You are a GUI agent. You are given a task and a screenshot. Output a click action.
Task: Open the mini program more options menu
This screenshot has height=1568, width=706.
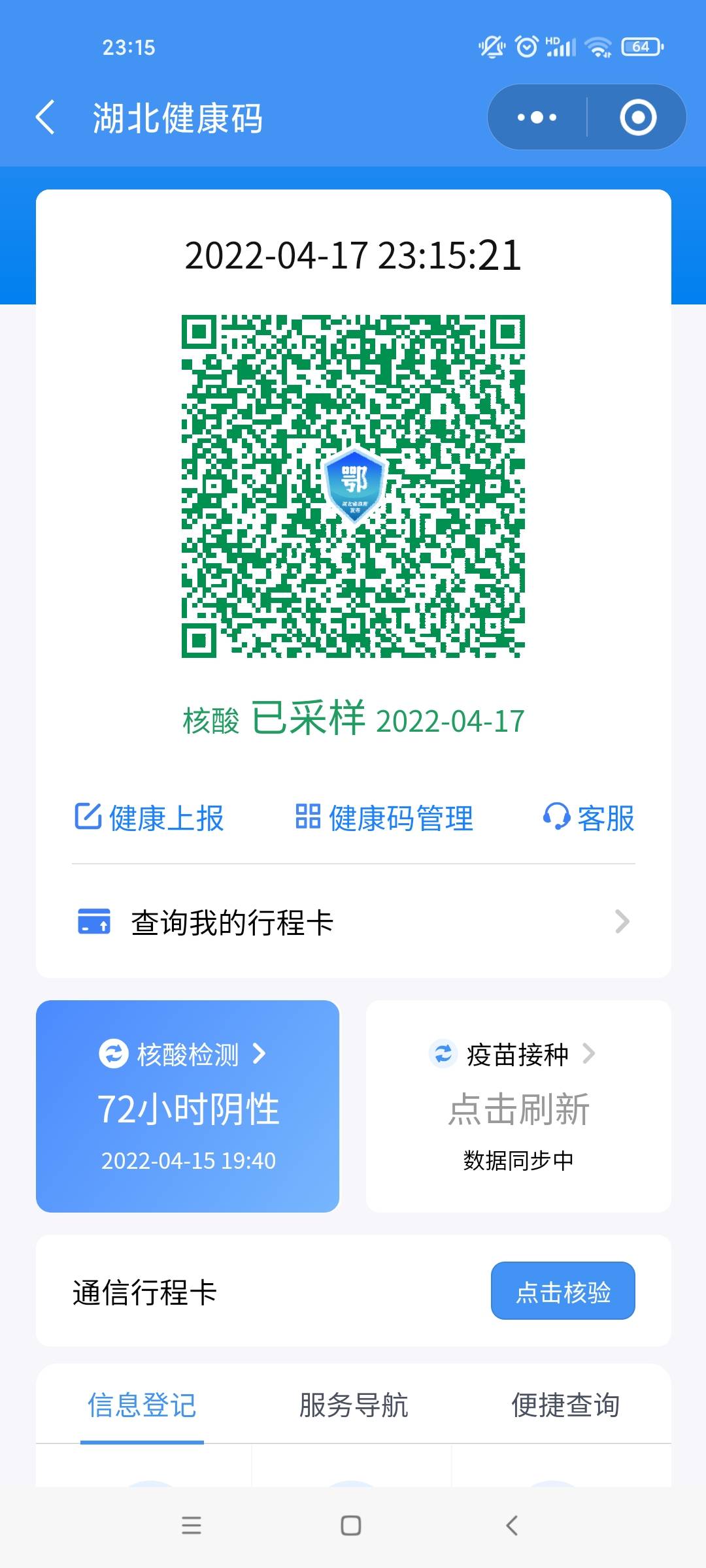click(x=537, y=119)
